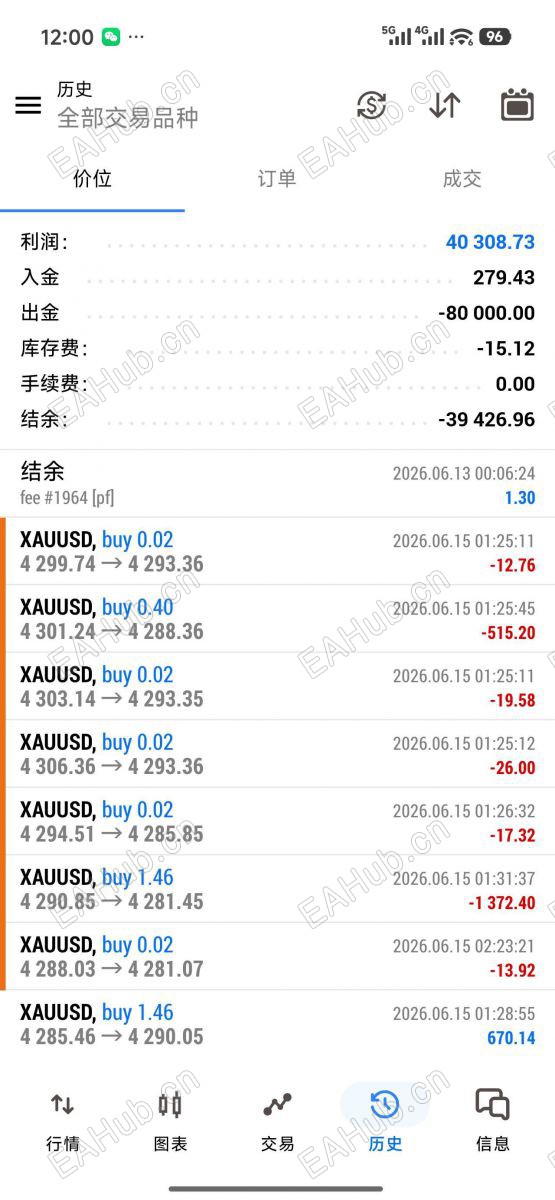Select the 价位 tab
The image size is (555, 1200).
[x=92, y=179]
